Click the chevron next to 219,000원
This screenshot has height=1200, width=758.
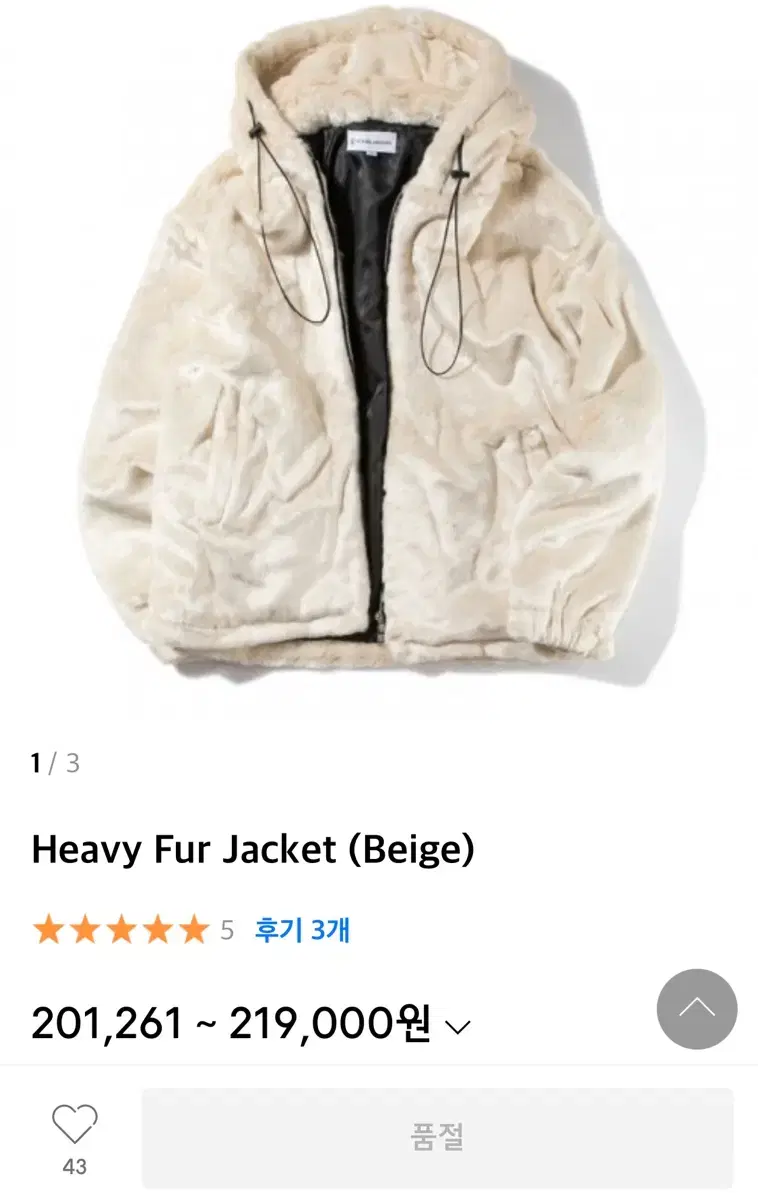pyautogui.click(x=459, y=1024)
